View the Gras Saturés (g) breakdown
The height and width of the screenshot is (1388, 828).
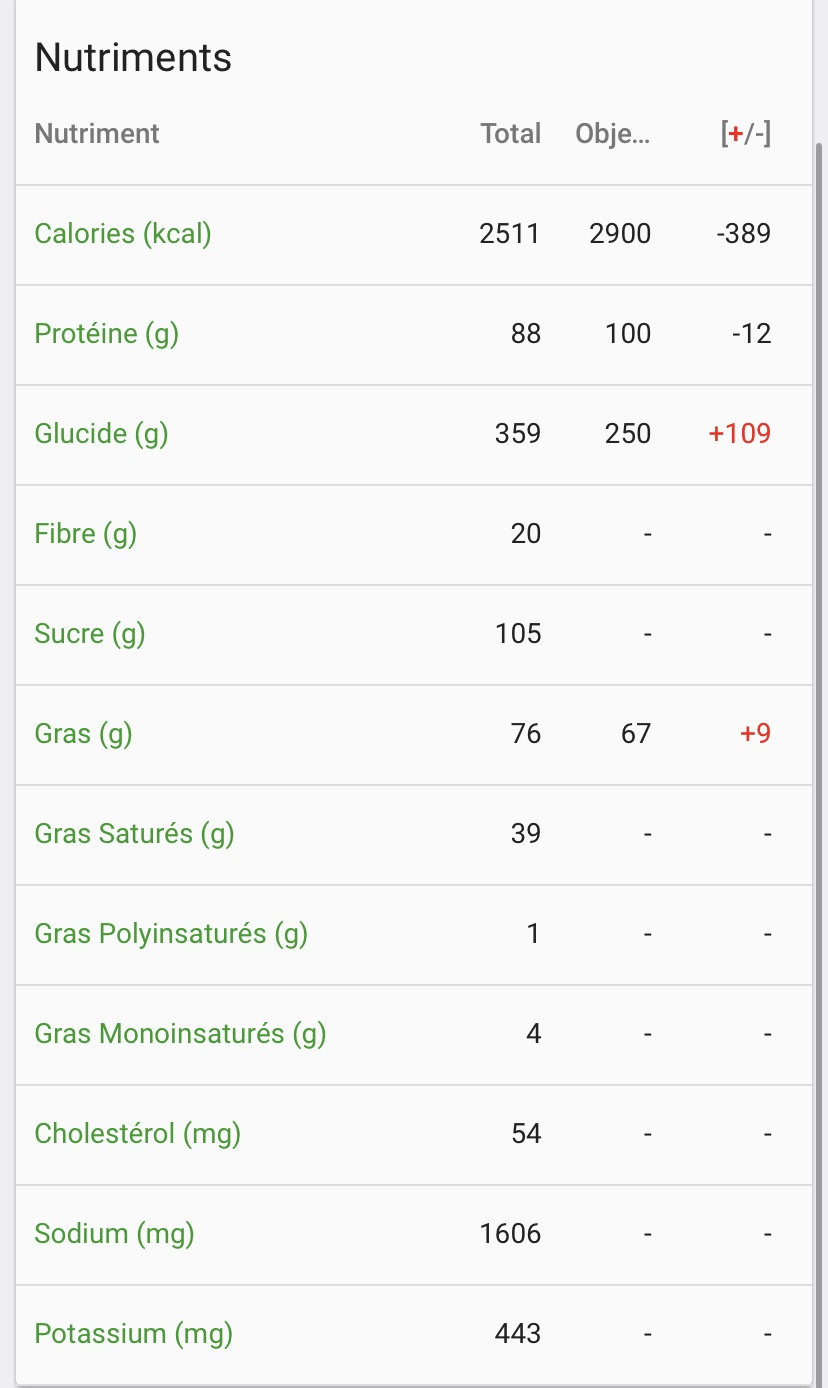click(x=134, y=834)
